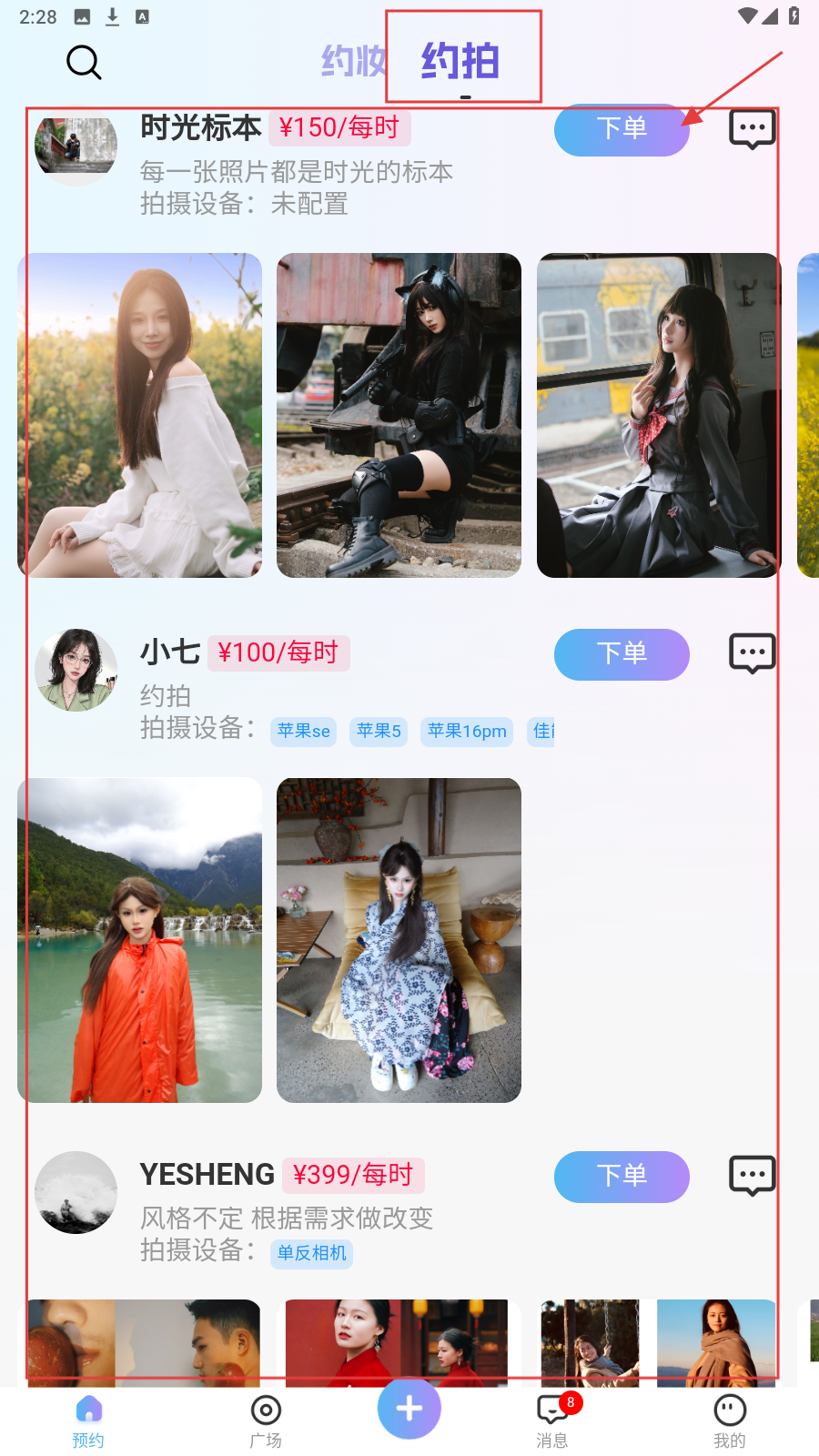Open the search magnifier icon
The height and width of the screenshot is (1456, 819).
click(x=84, y=62)
